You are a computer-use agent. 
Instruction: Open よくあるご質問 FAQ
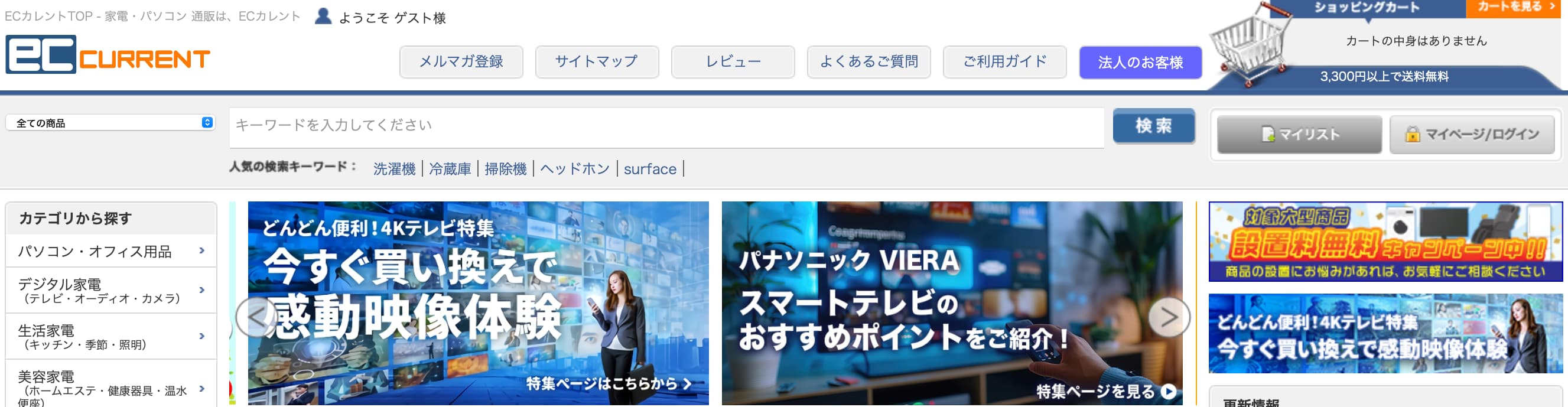coord(868,61)
